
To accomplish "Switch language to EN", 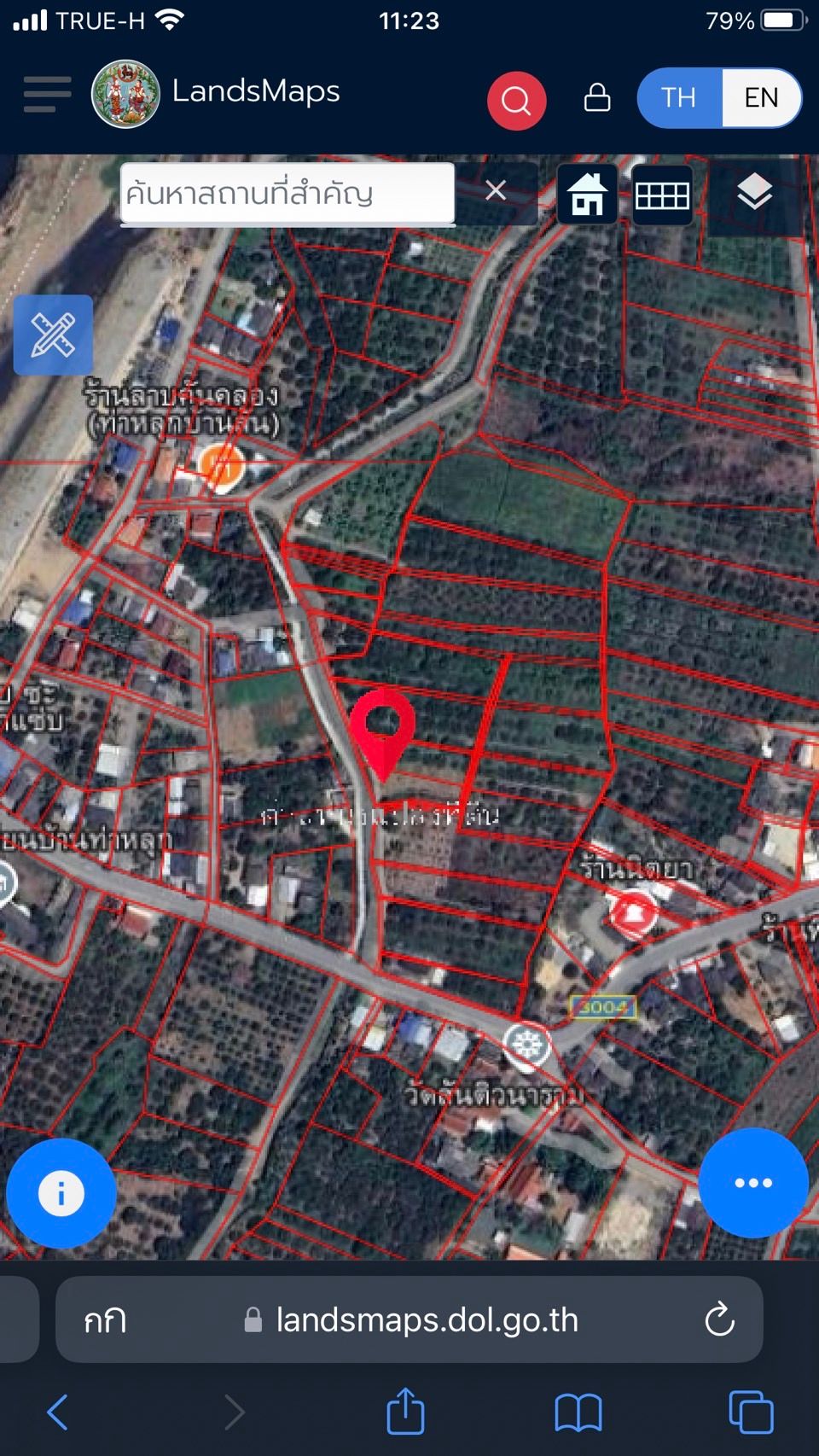I will click(761, 97).
